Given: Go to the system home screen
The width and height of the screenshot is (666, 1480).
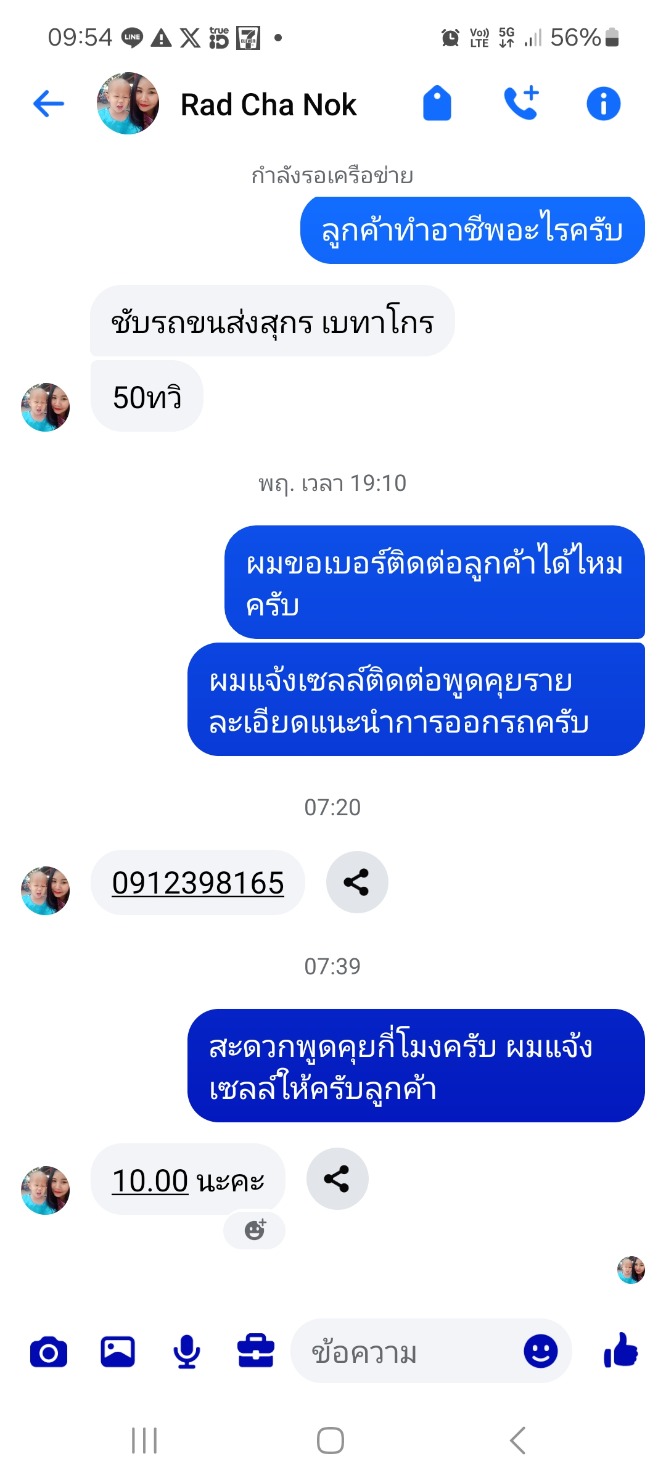Looking at the screenshot, I should tap(331, 1440).
